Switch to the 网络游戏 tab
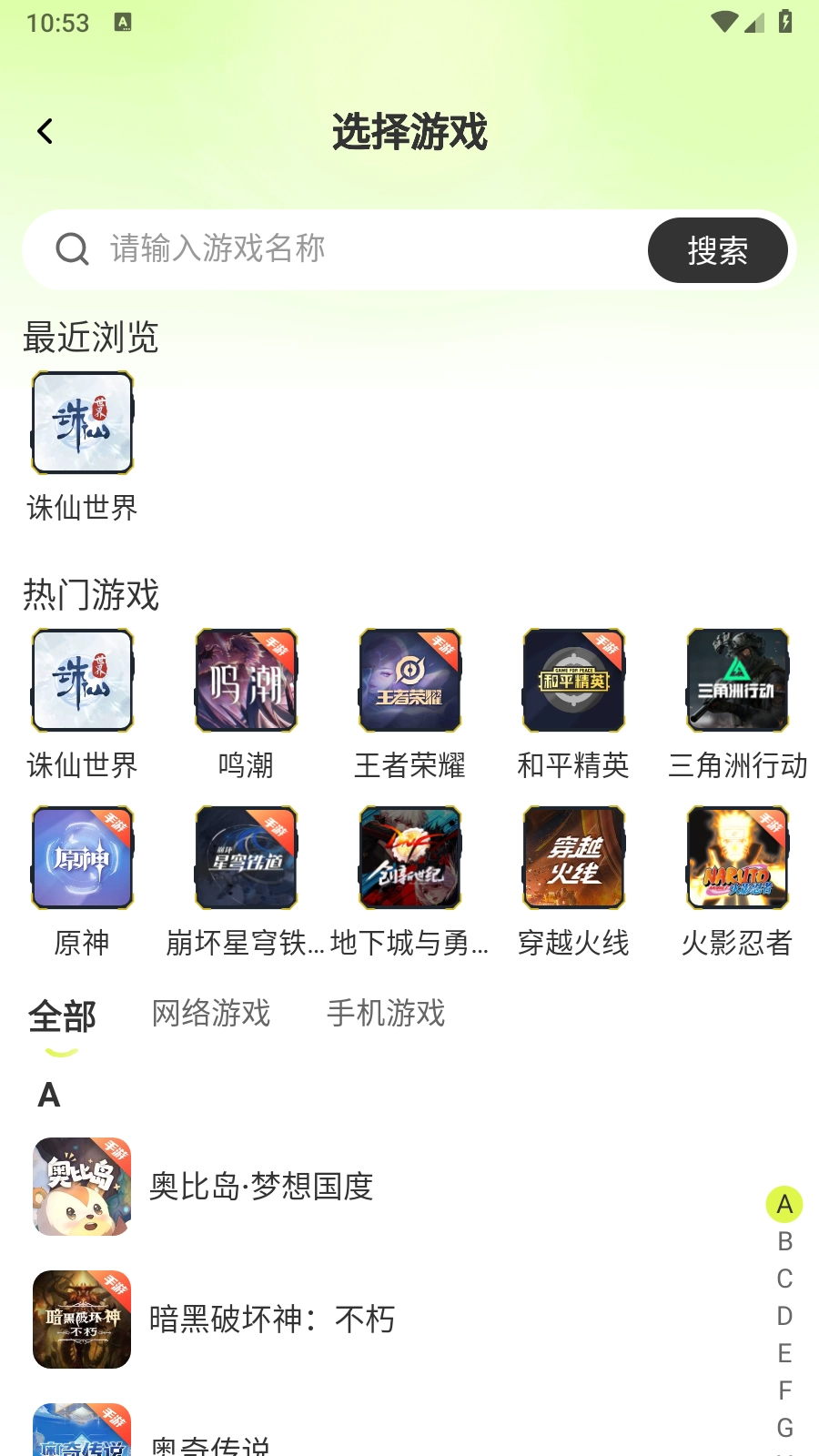The width and height of the screenshot is (819, 1456). (211, 1013)
